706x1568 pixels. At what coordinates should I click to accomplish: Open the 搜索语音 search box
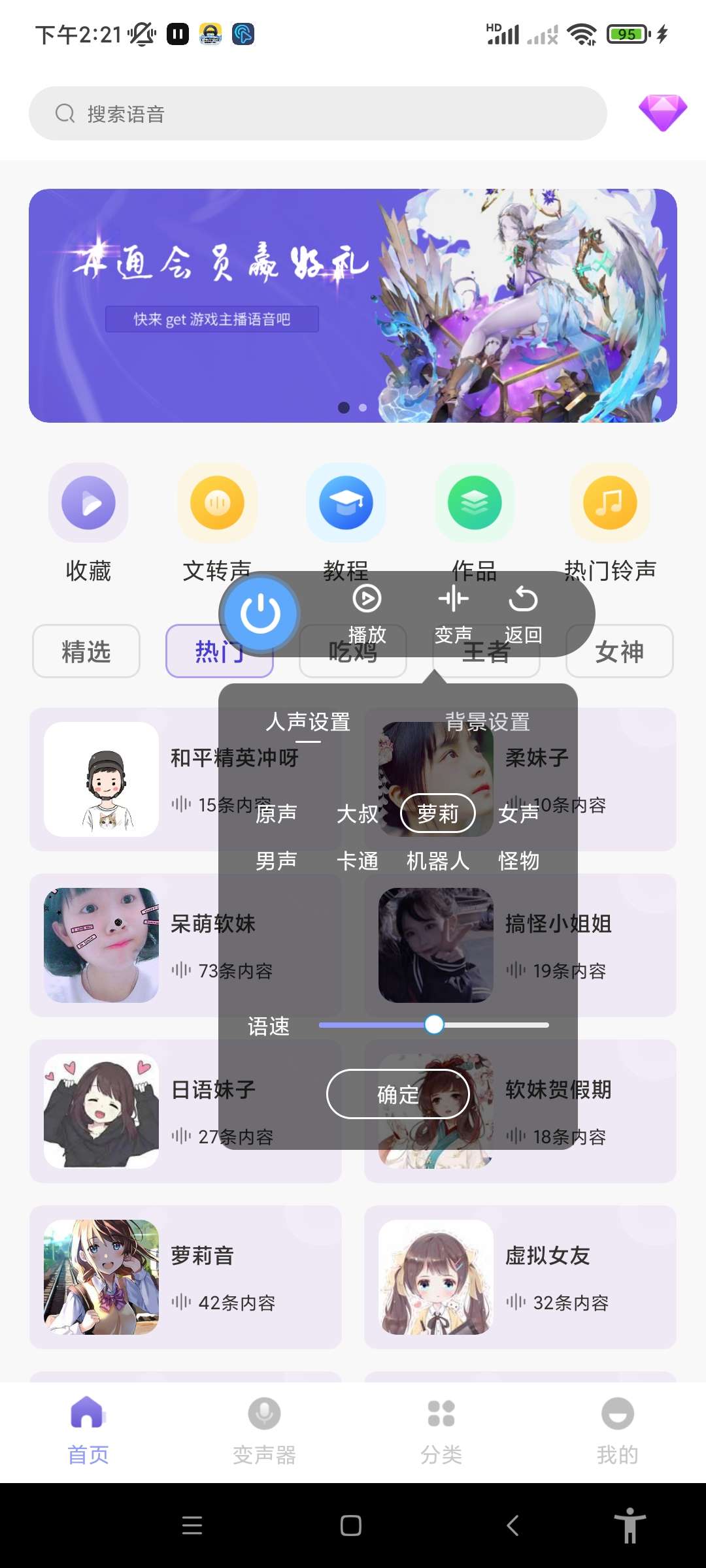(318, 114)
